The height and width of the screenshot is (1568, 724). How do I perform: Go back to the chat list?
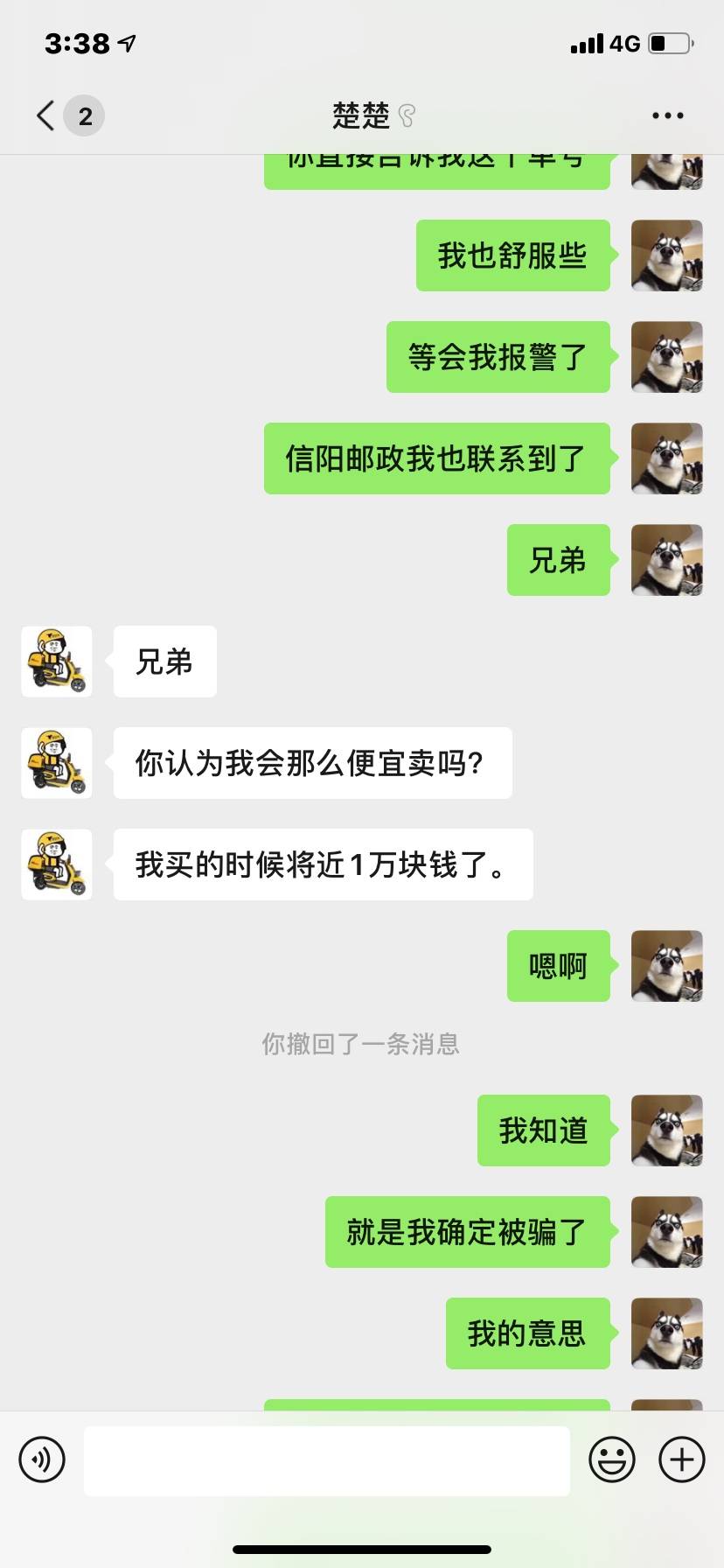pos(46,115)
